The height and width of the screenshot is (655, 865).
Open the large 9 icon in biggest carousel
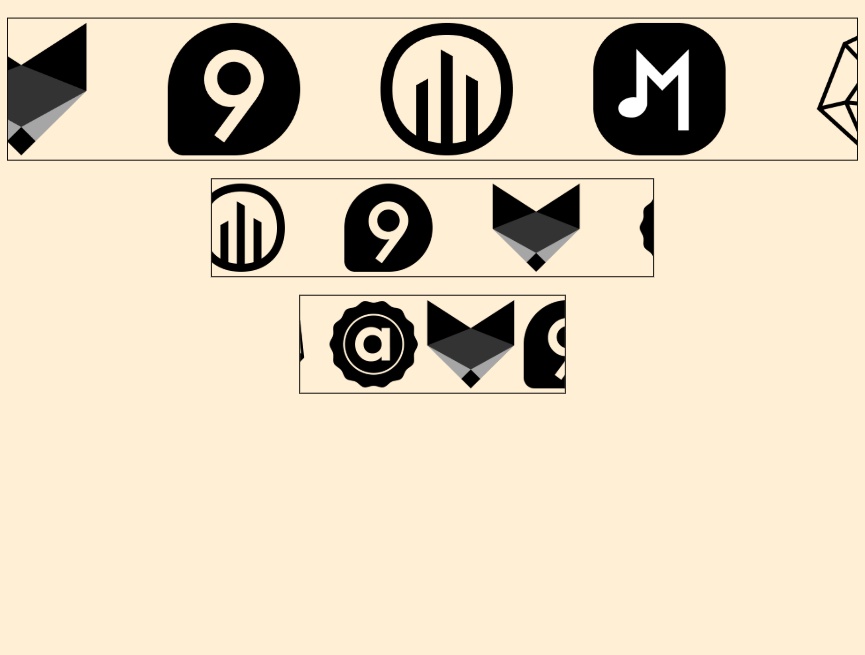[234, 89]
